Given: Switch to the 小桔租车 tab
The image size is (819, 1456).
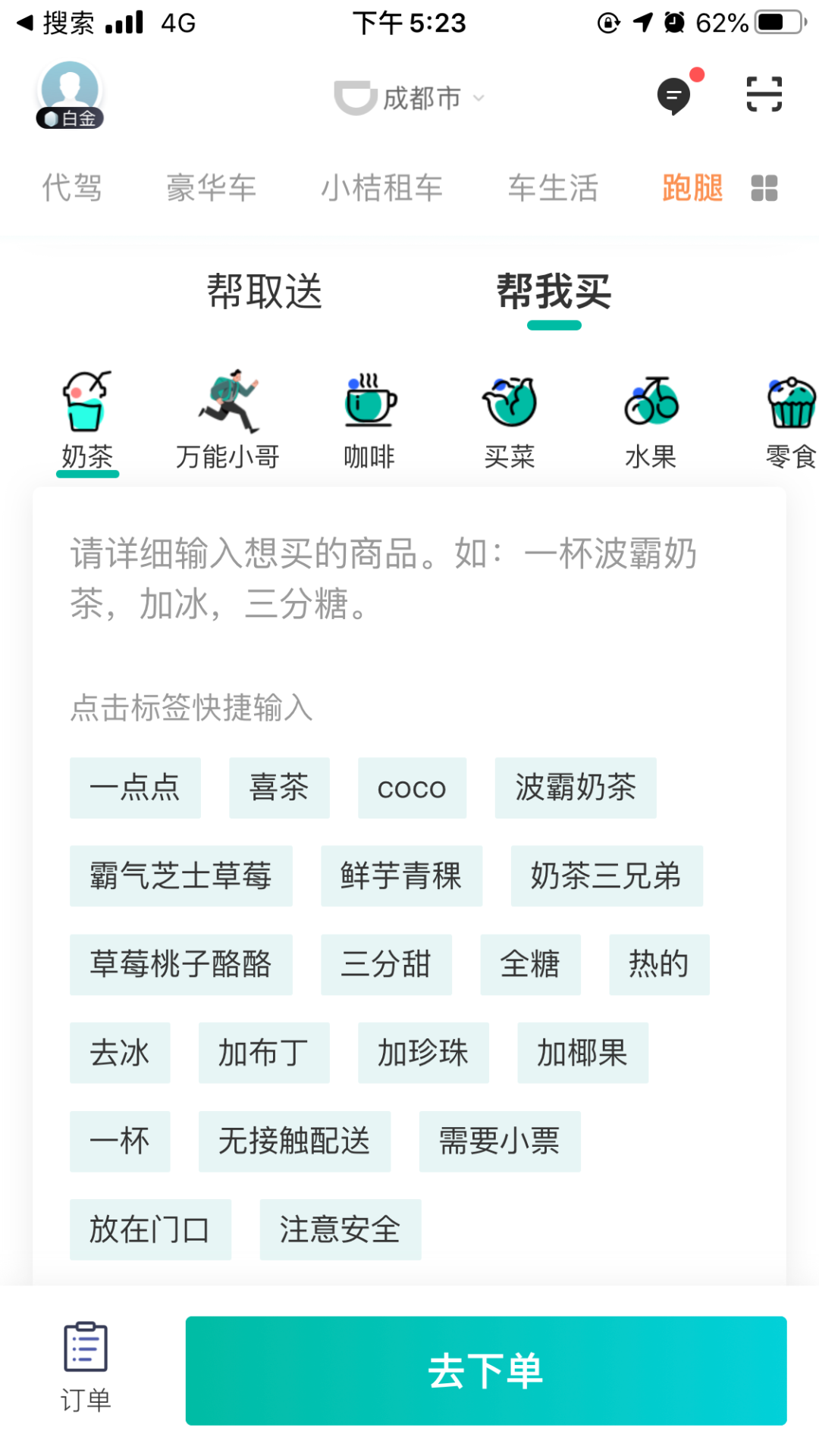Looking at the screenshot, I should tap(381, 187).
